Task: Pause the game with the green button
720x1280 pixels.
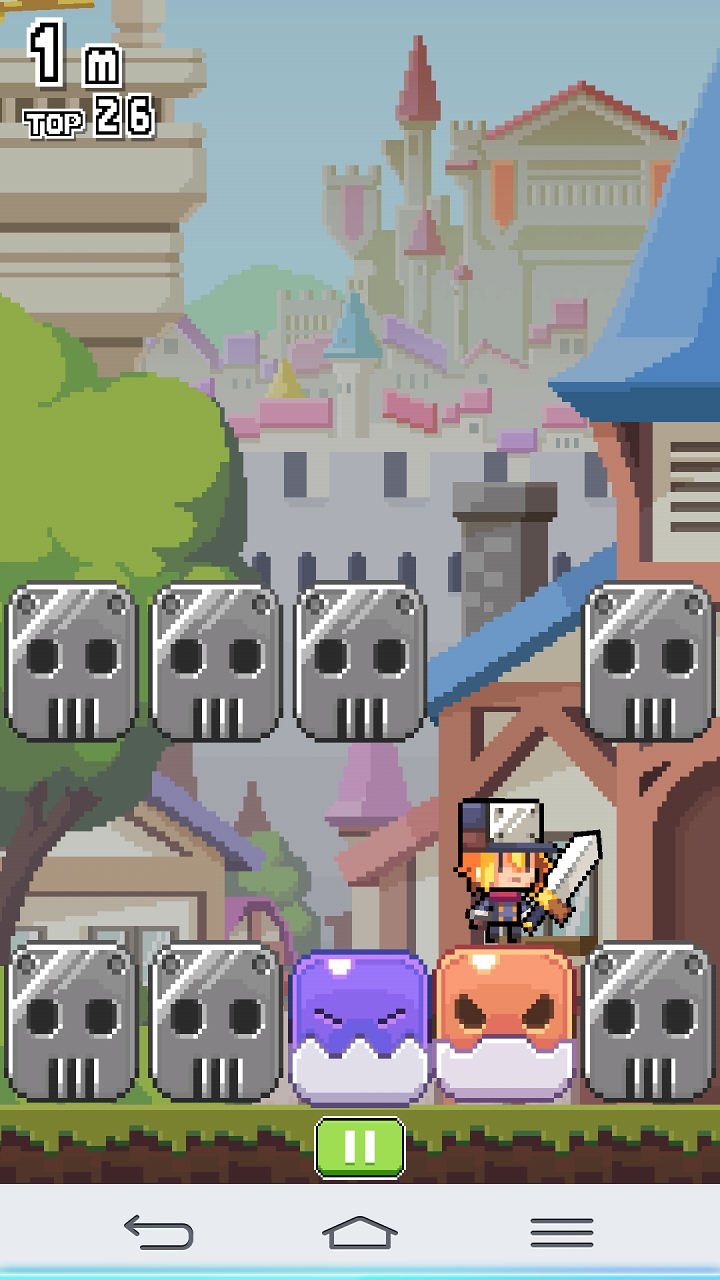Action: (x=360, y=1147)
